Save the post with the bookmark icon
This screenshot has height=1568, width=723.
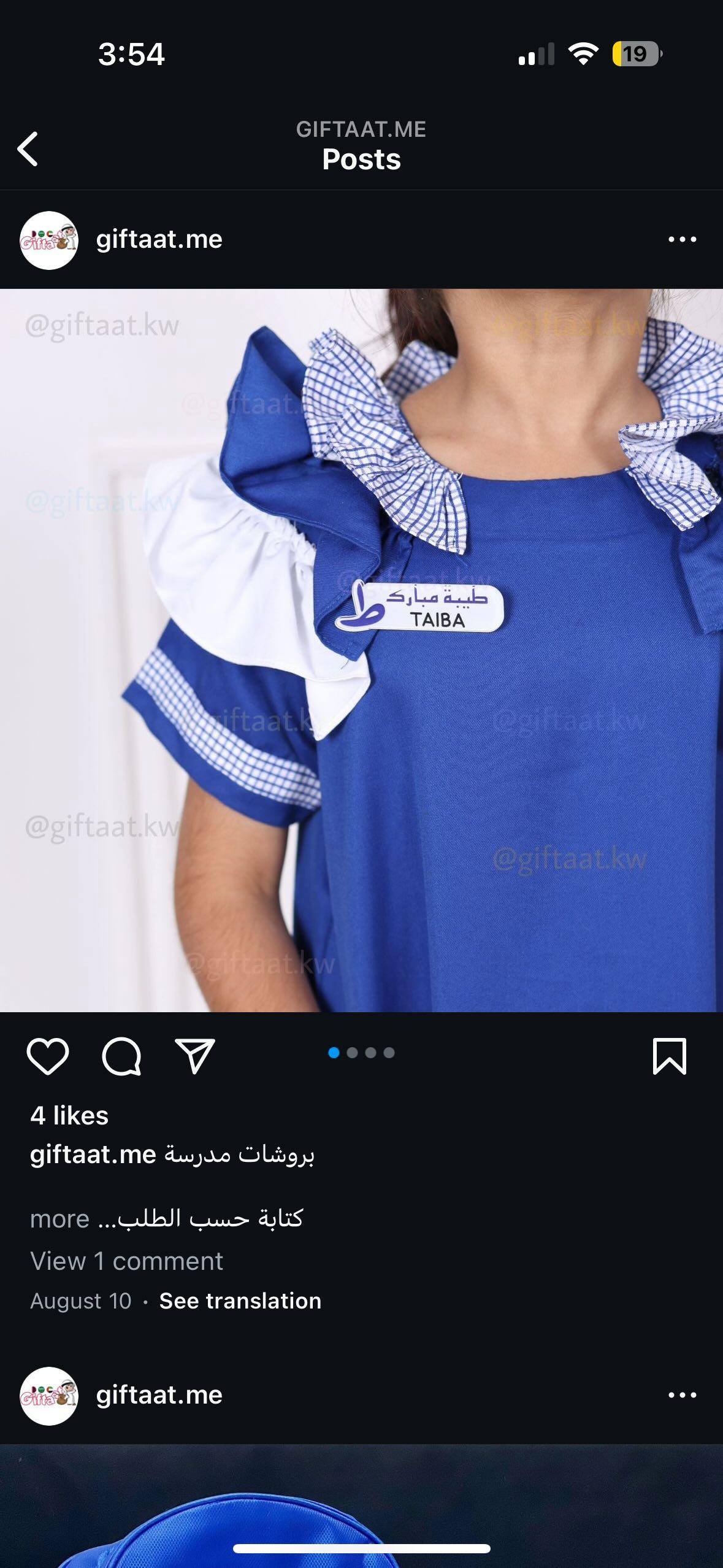[670, 1056]
